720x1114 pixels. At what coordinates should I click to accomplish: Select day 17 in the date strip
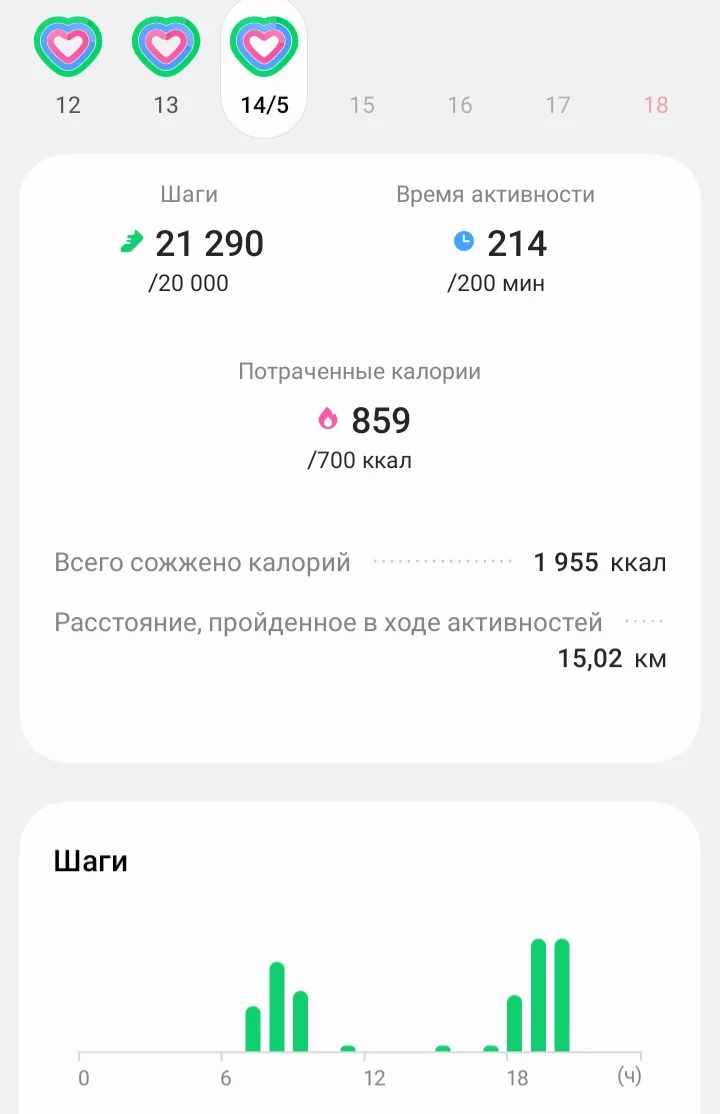(558, 104)
